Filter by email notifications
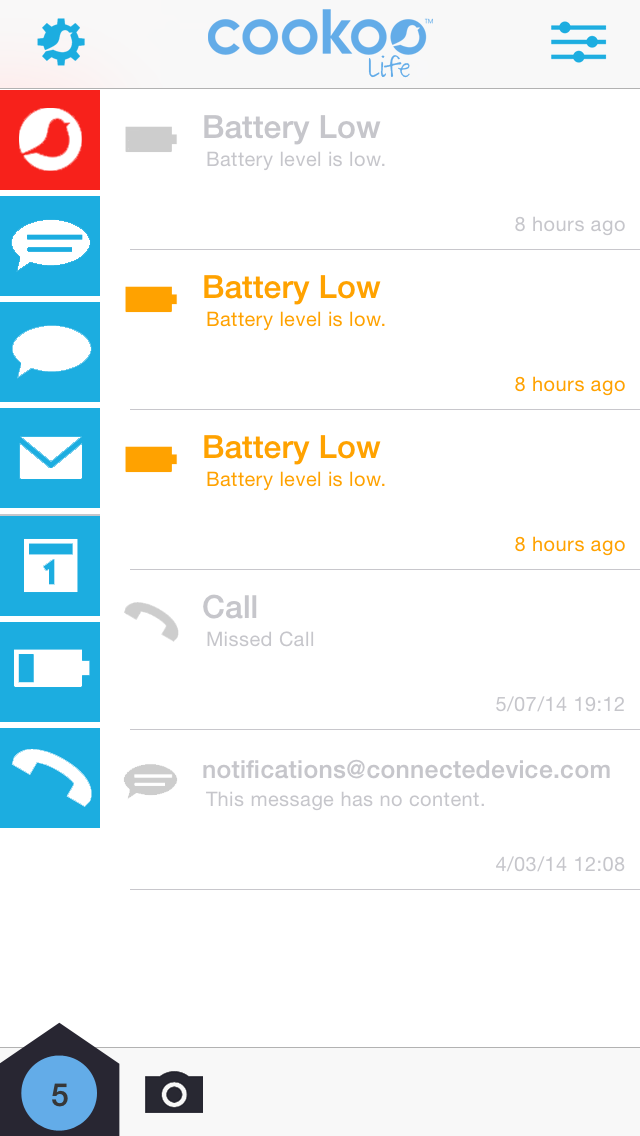The width and height of the screenshot is (640, 1136). point(50,458)
